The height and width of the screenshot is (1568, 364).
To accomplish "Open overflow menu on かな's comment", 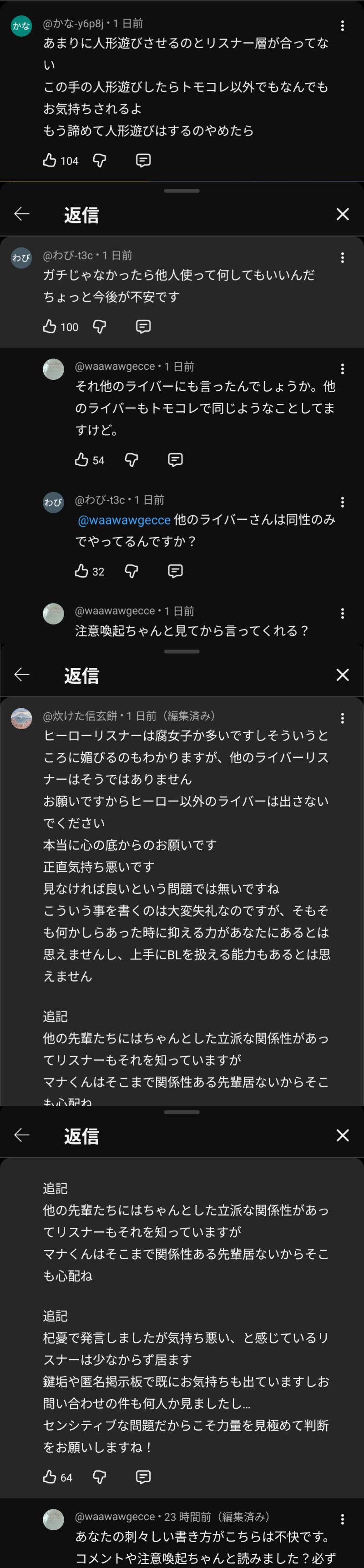I will 343,25.
